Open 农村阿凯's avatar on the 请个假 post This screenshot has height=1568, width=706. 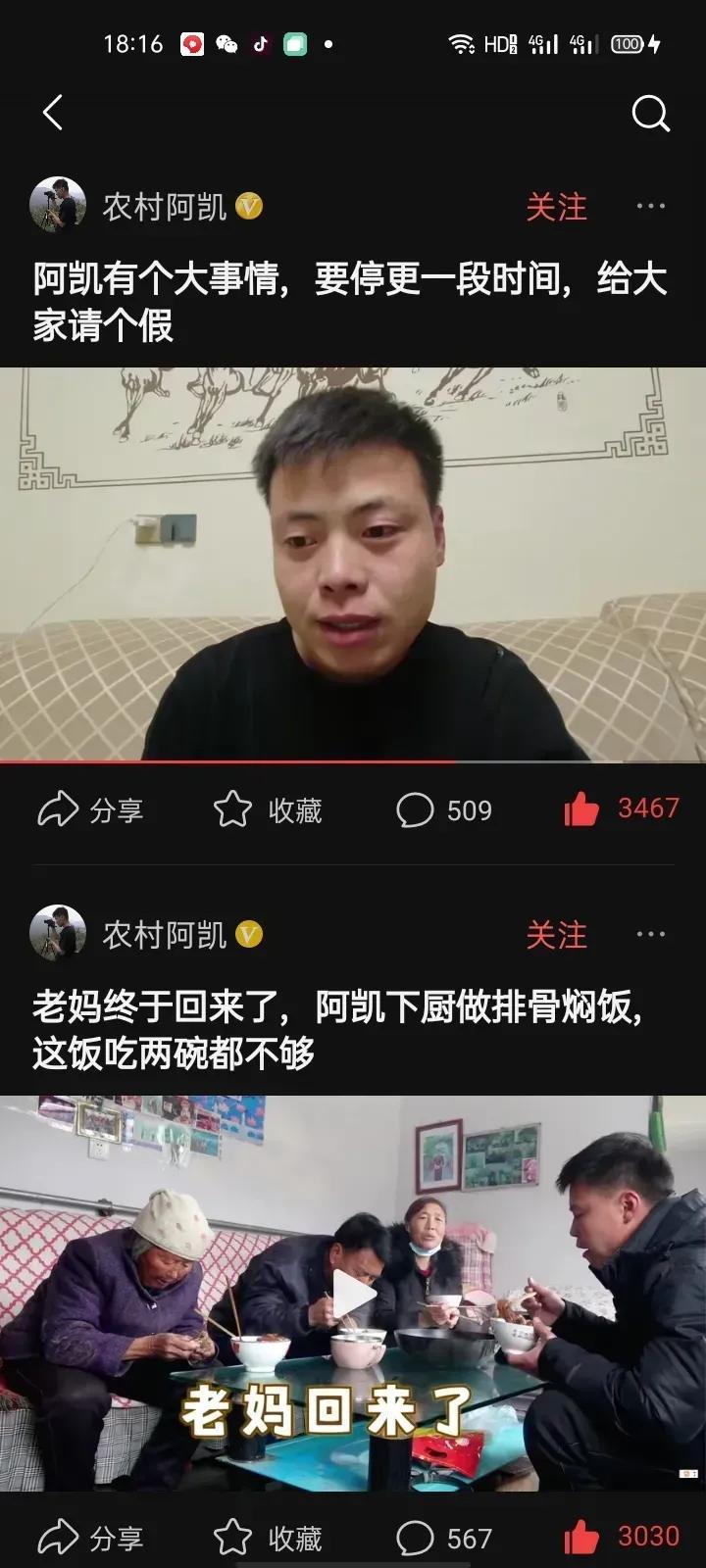tap(58, 206)
